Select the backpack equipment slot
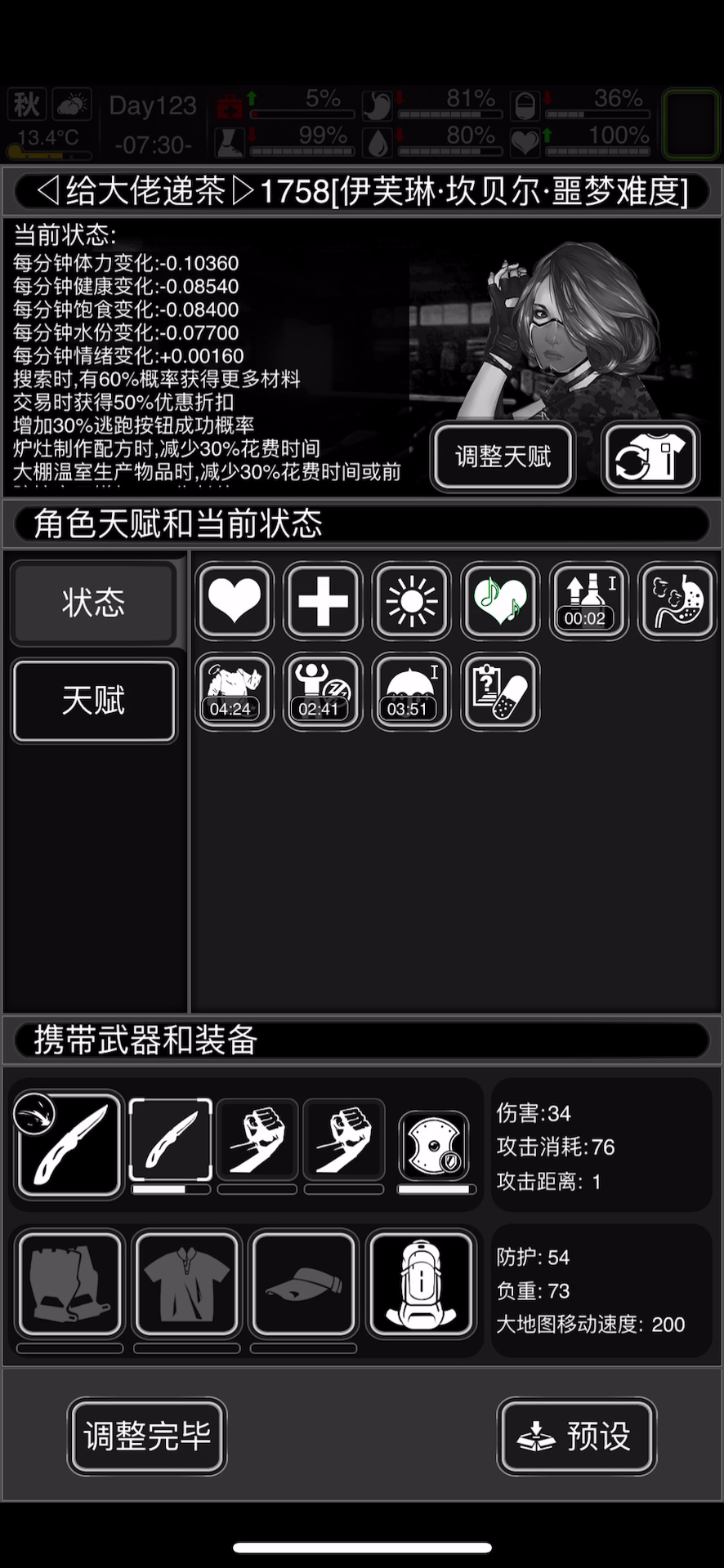This screenshot has height=1568, width=724. 421,1284
